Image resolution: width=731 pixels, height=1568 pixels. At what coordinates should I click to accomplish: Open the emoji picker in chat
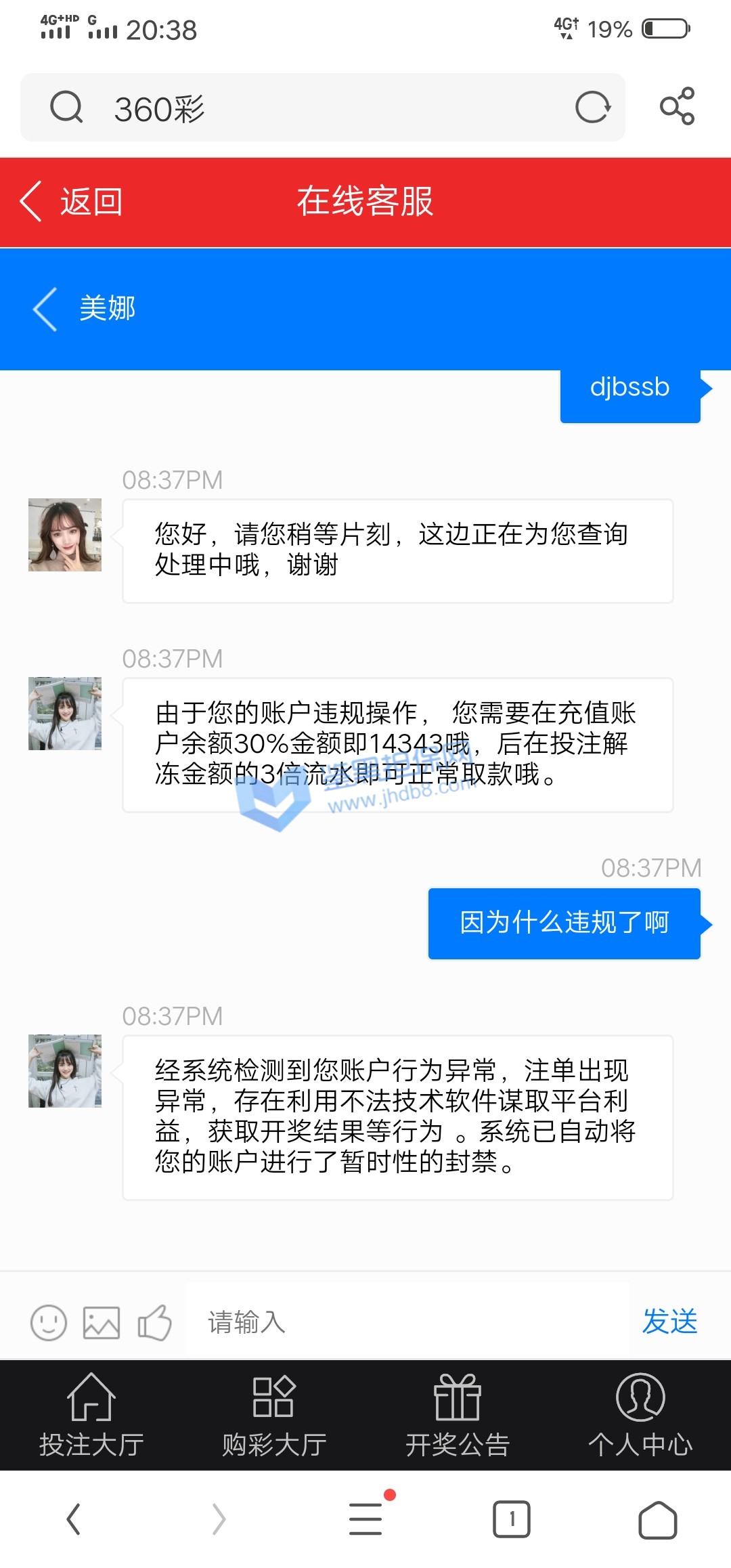point(49,1322)
